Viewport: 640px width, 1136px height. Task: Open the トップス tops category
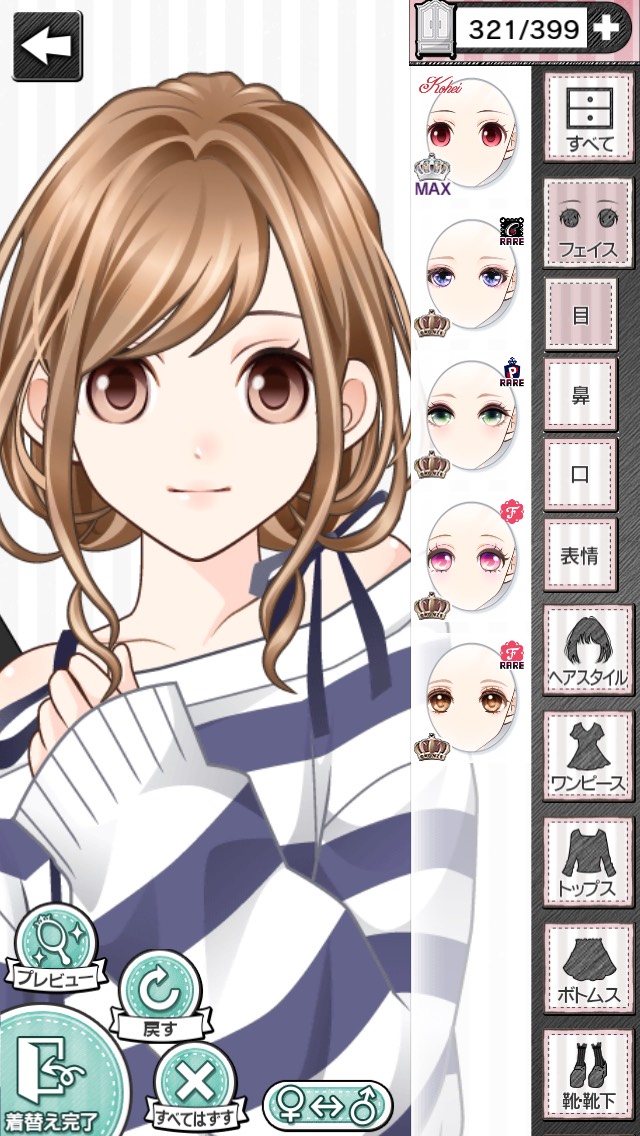click(x=588, y=862)
